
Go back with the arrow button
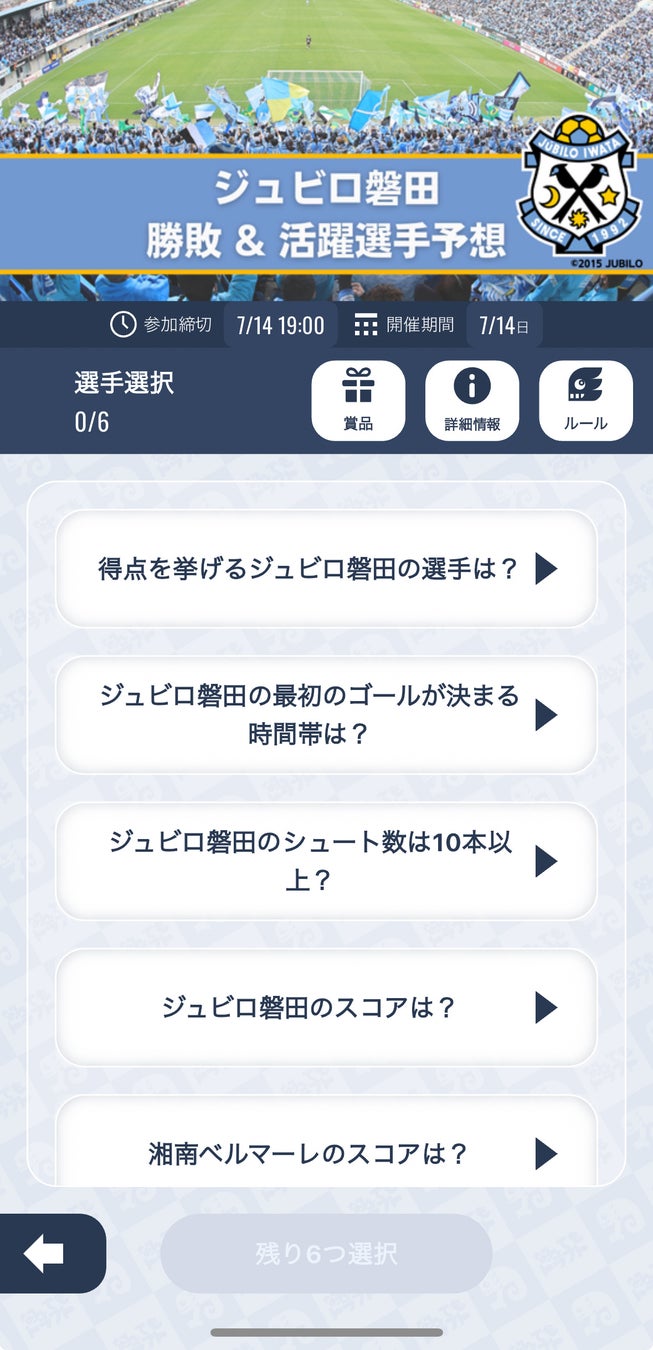click(x=46, y=1254)
